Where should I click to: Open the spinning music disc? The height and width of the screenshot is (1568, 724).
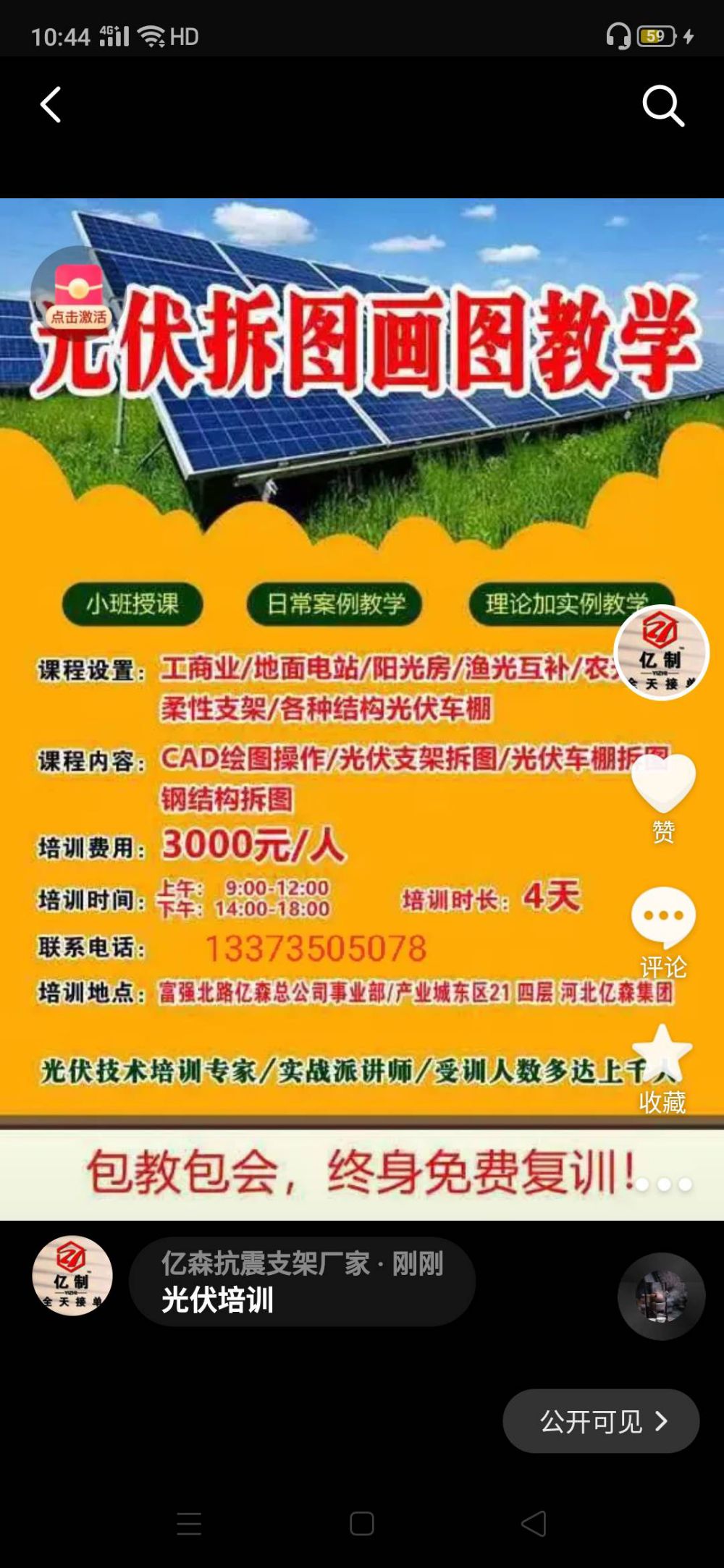point(661,1296)
